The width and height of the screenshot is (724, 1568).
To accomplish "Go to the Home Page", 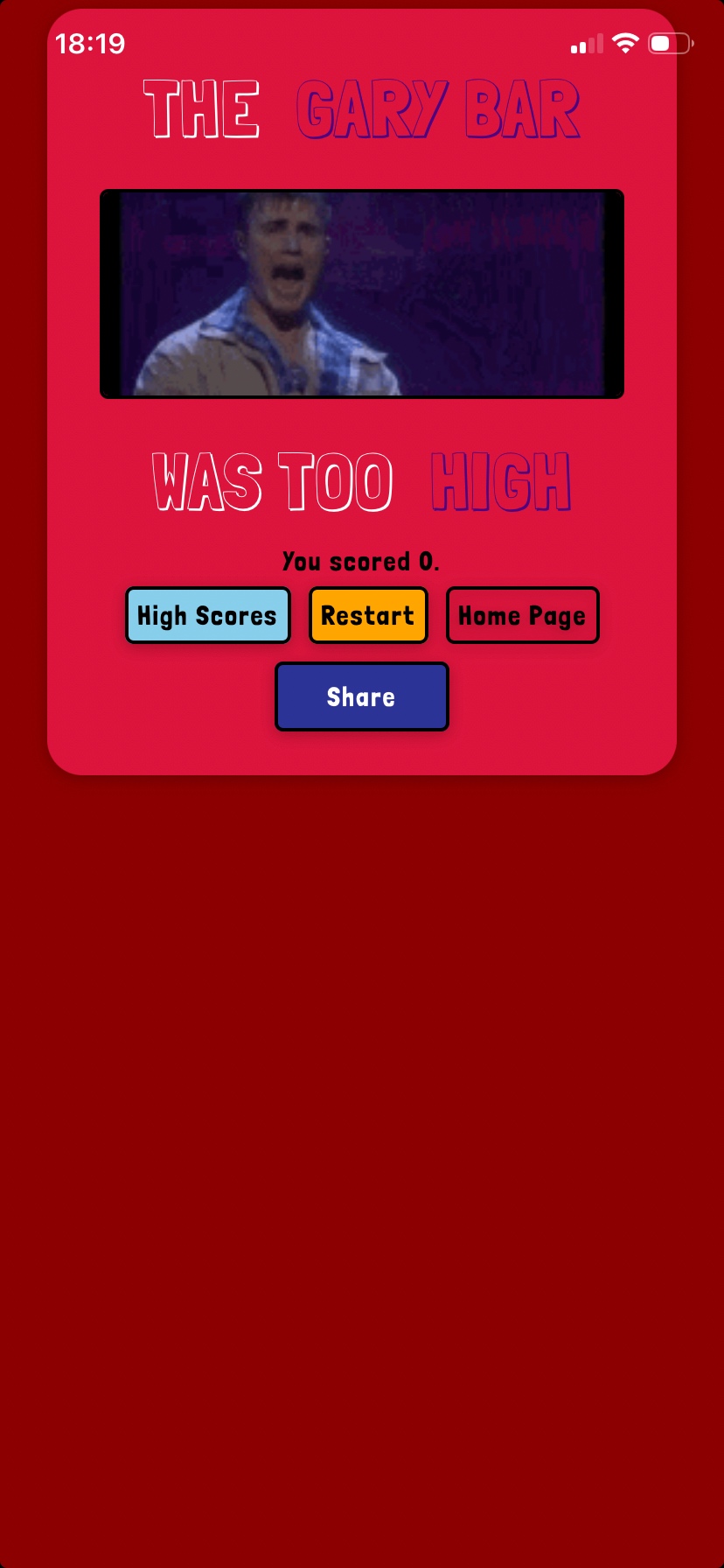I will (x=522, y=615).
